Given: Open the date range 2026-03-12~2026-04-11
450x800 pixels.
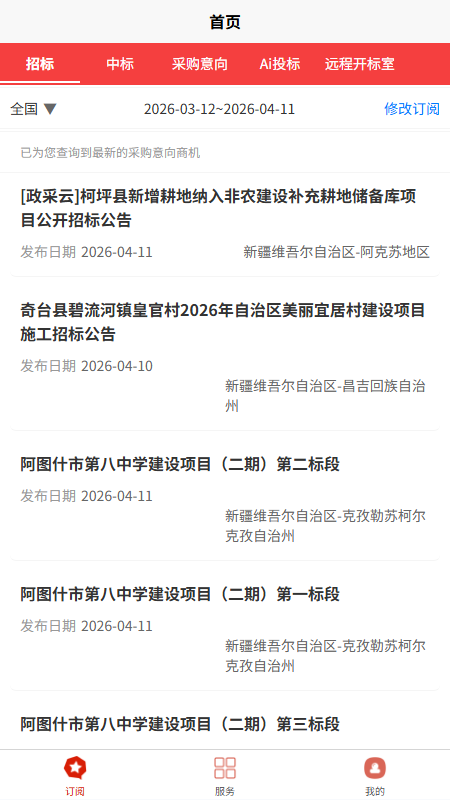Looking at the screenshot, I should pos(219,109).
